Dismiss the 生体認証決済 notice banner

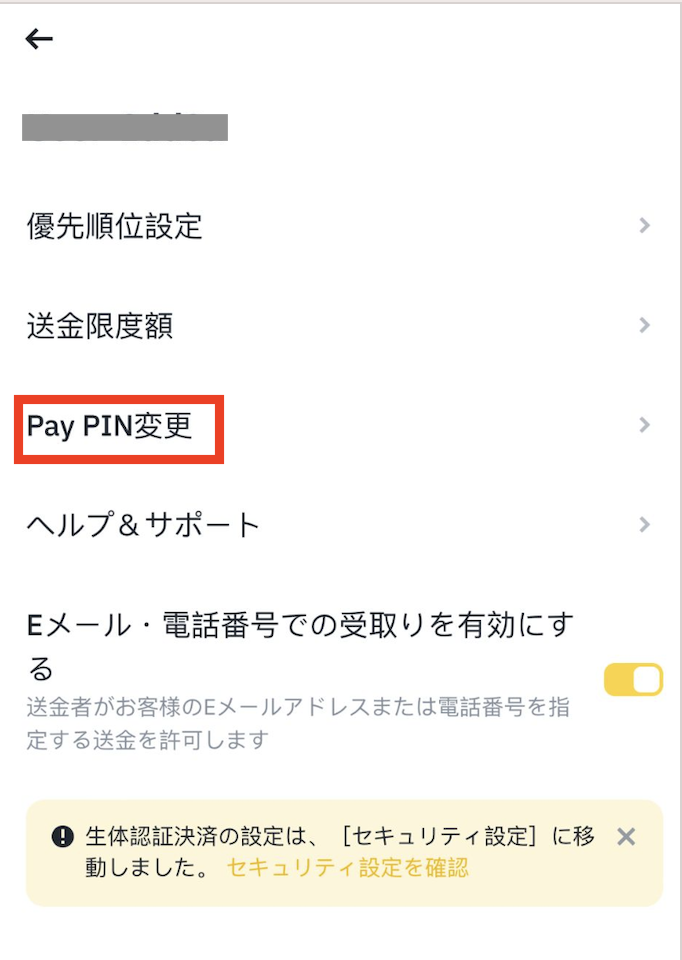pos(626,837)
